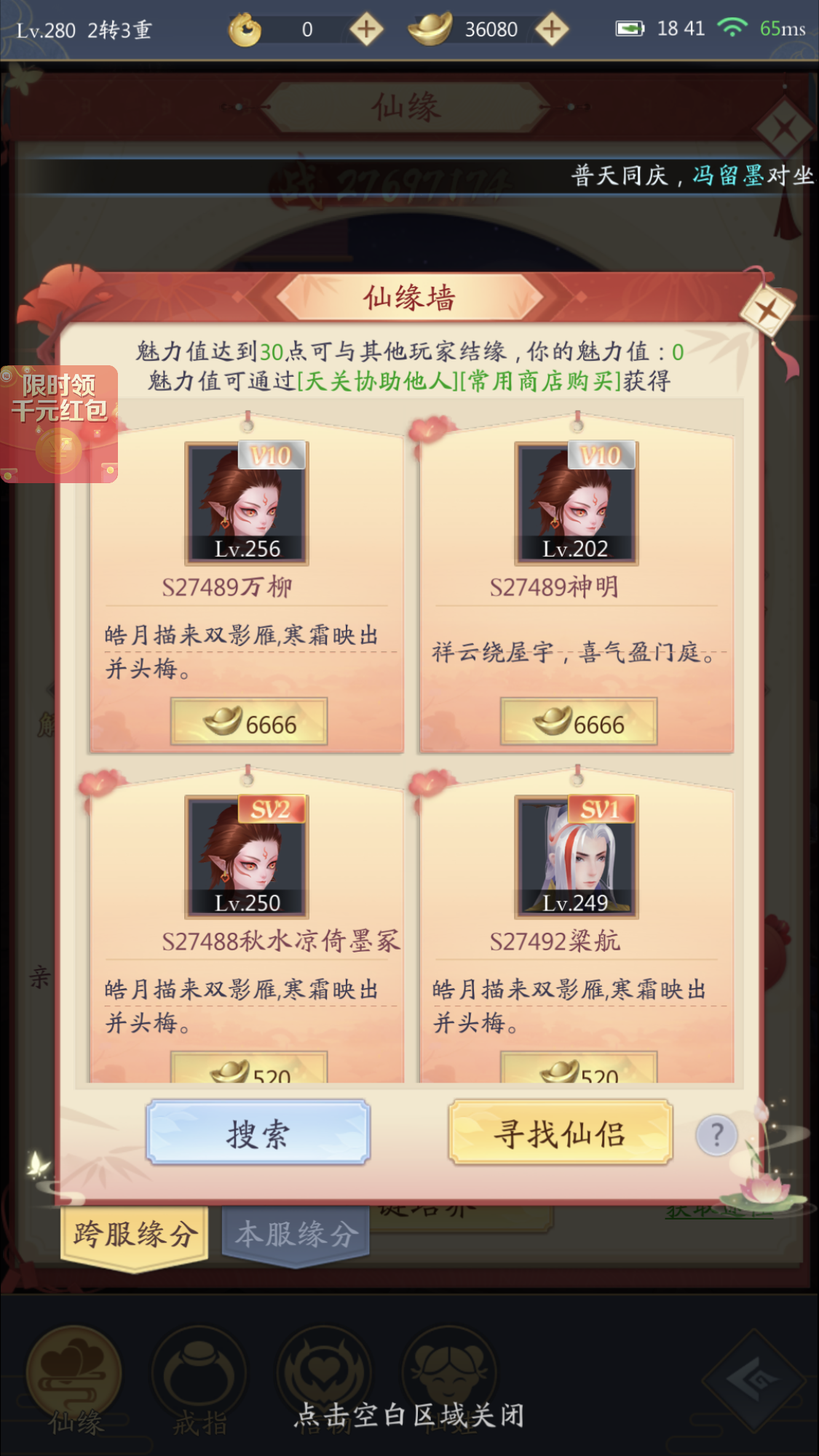Viewport: 819px width, 1456px height.
Task: Close the 仙缘墙 dialog
Action: [x=767, y=311]
